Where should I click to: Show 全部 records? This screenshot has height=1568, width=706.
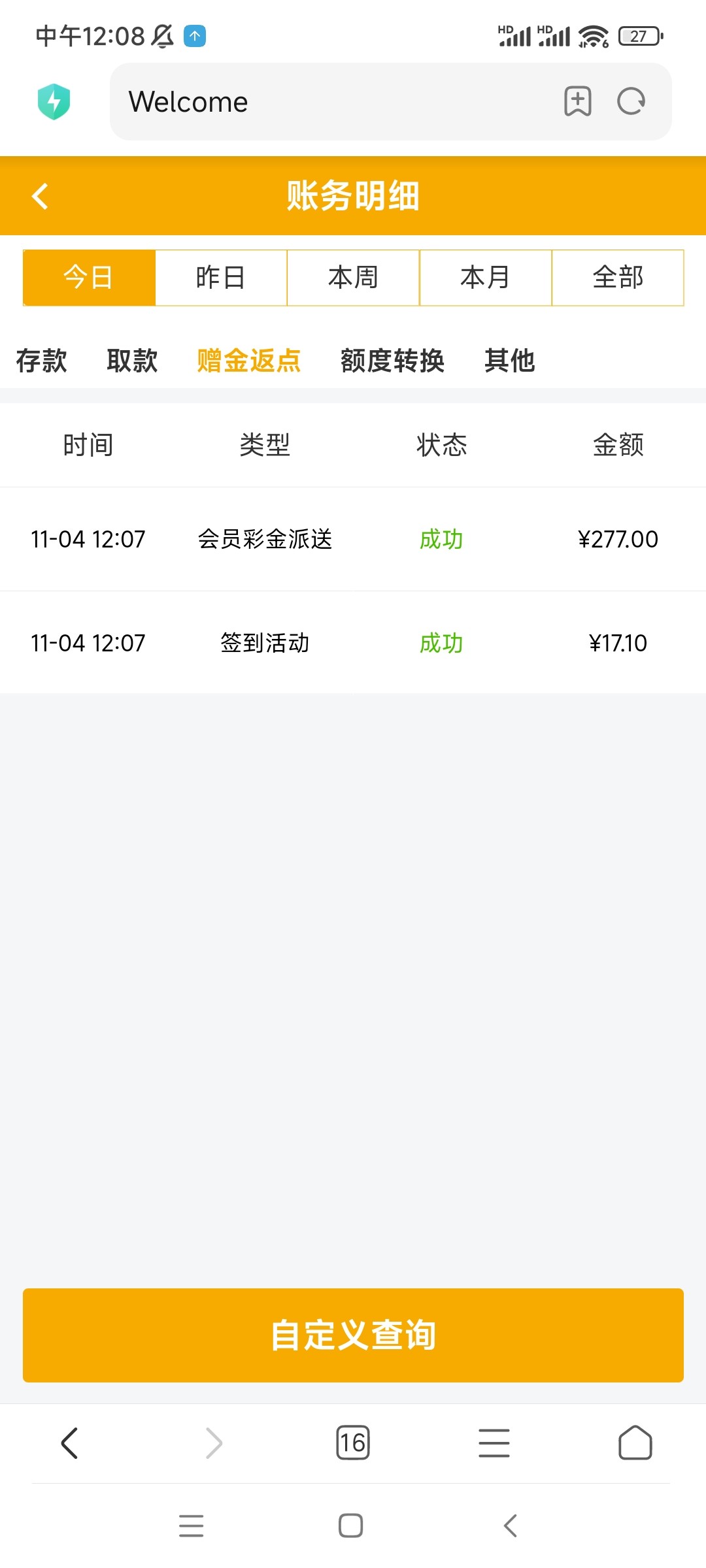click(x=618, y=278)
